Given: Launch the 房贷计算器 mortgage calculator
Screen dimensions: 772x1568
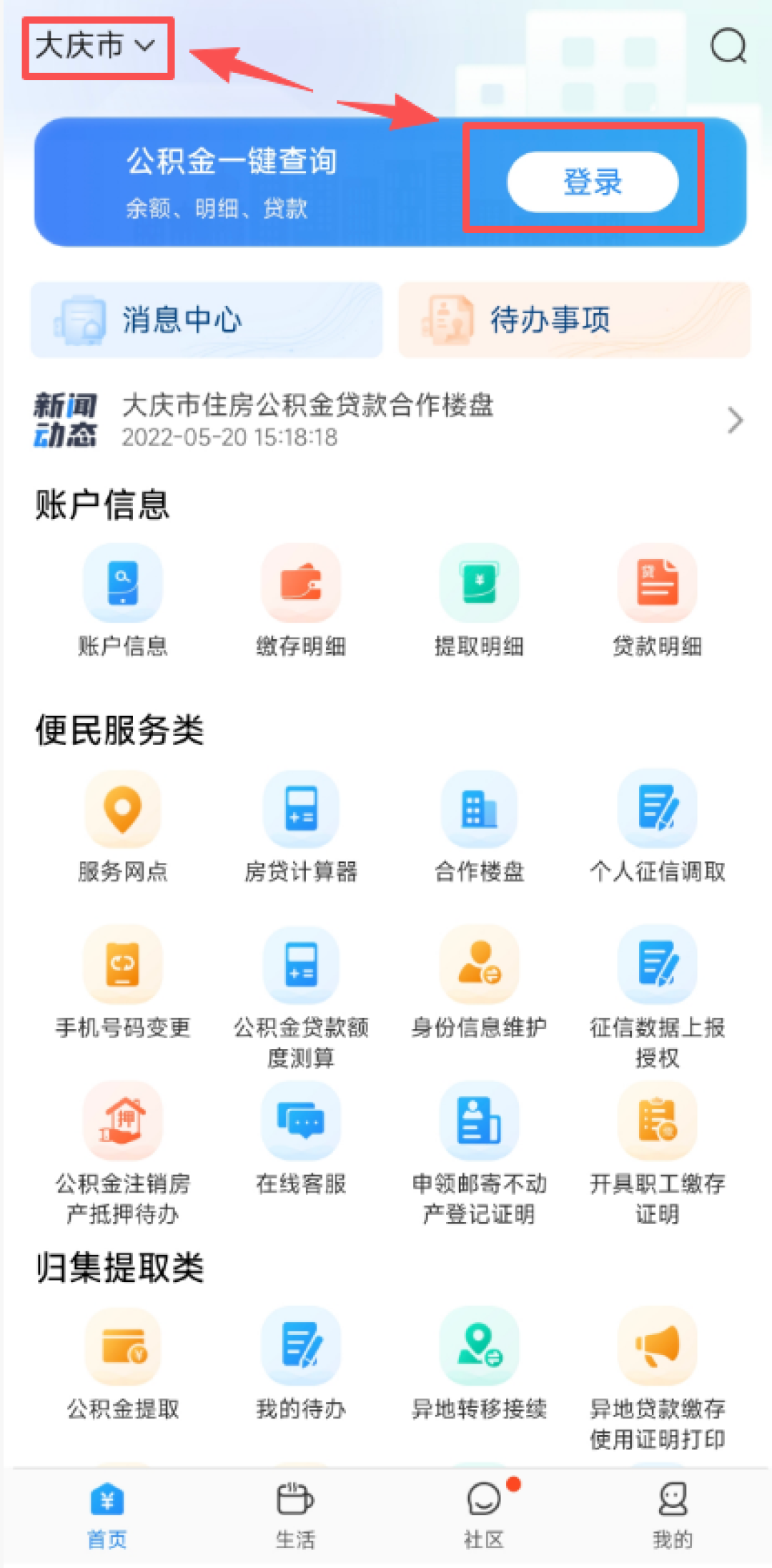Looking at the screenshot, I should tap(301, 827).
